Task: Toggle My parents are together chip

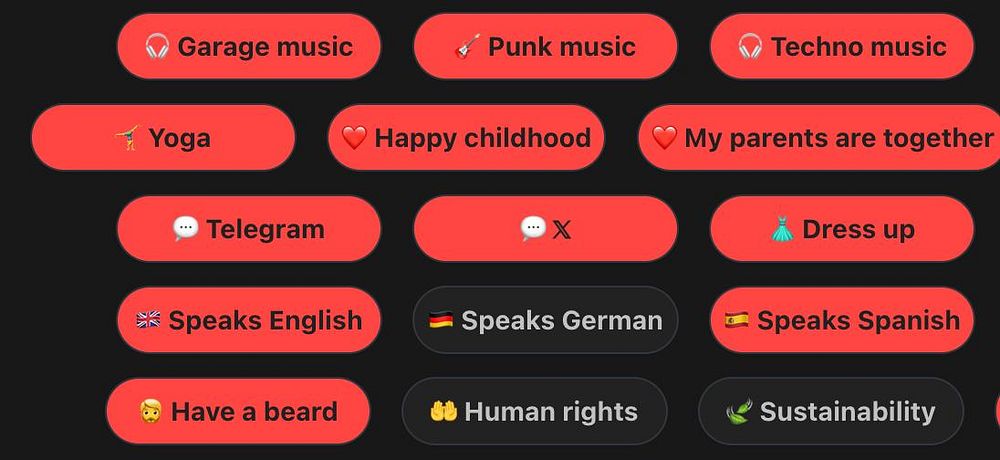Action: pos(820,138)
